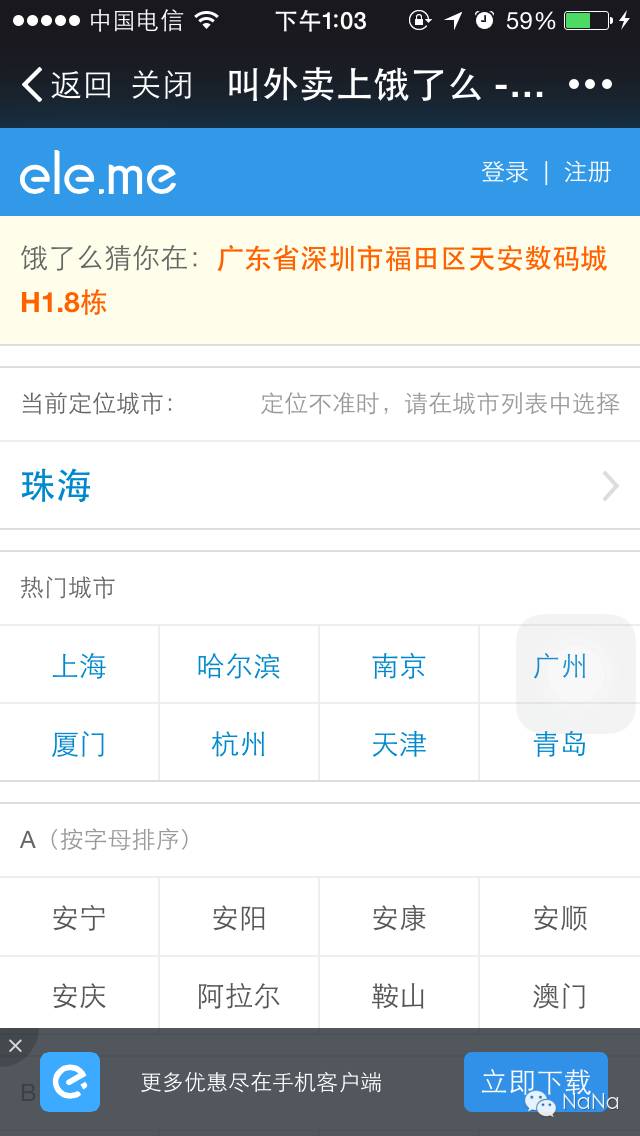Image resolution: width=640 pixels, height=1136 pixels.
Task: Close the web page via 关闭
Action: tap(162, 85)
